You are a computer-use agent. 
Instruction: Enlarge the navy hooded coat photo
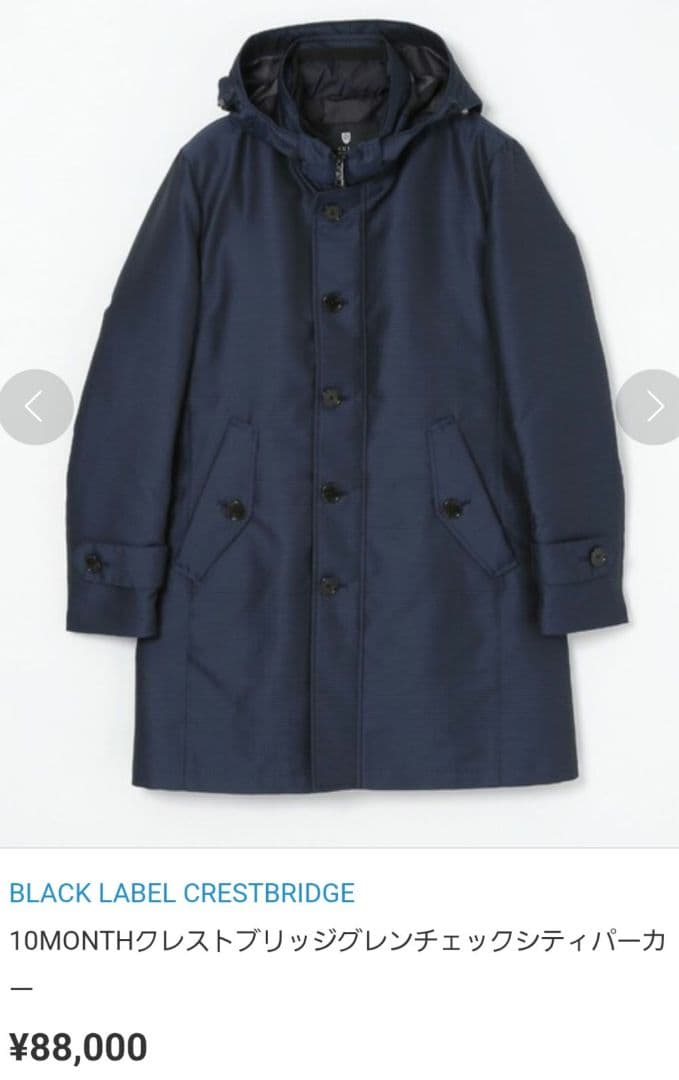340,420
